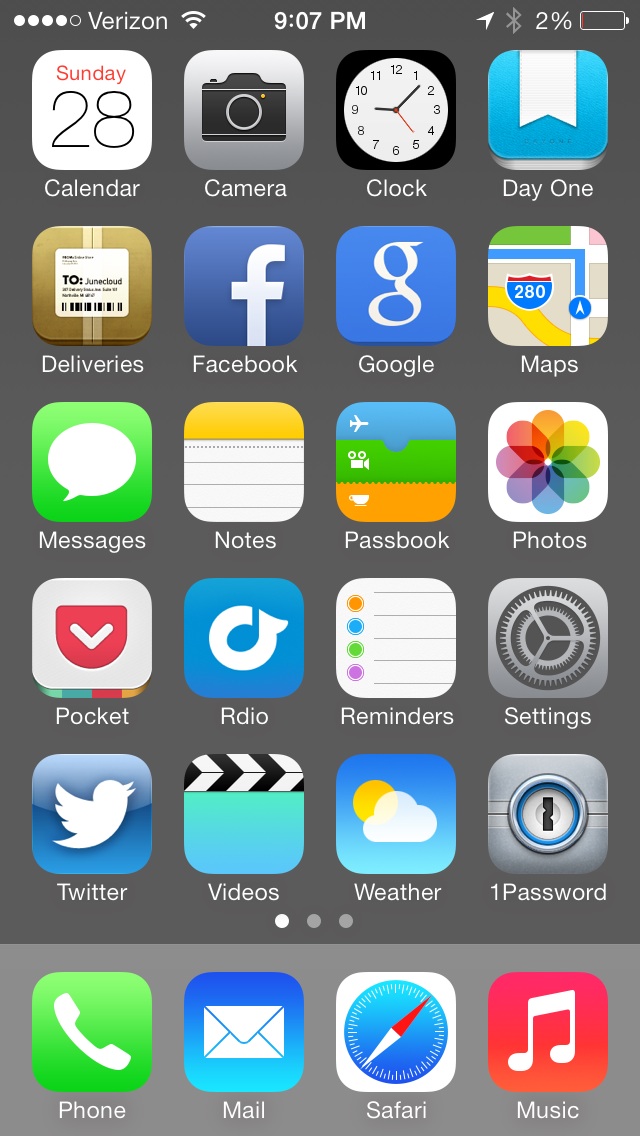The image size is (640, 1136).
Task: Open Safari from the dock
Action: tap(396, 1032)
